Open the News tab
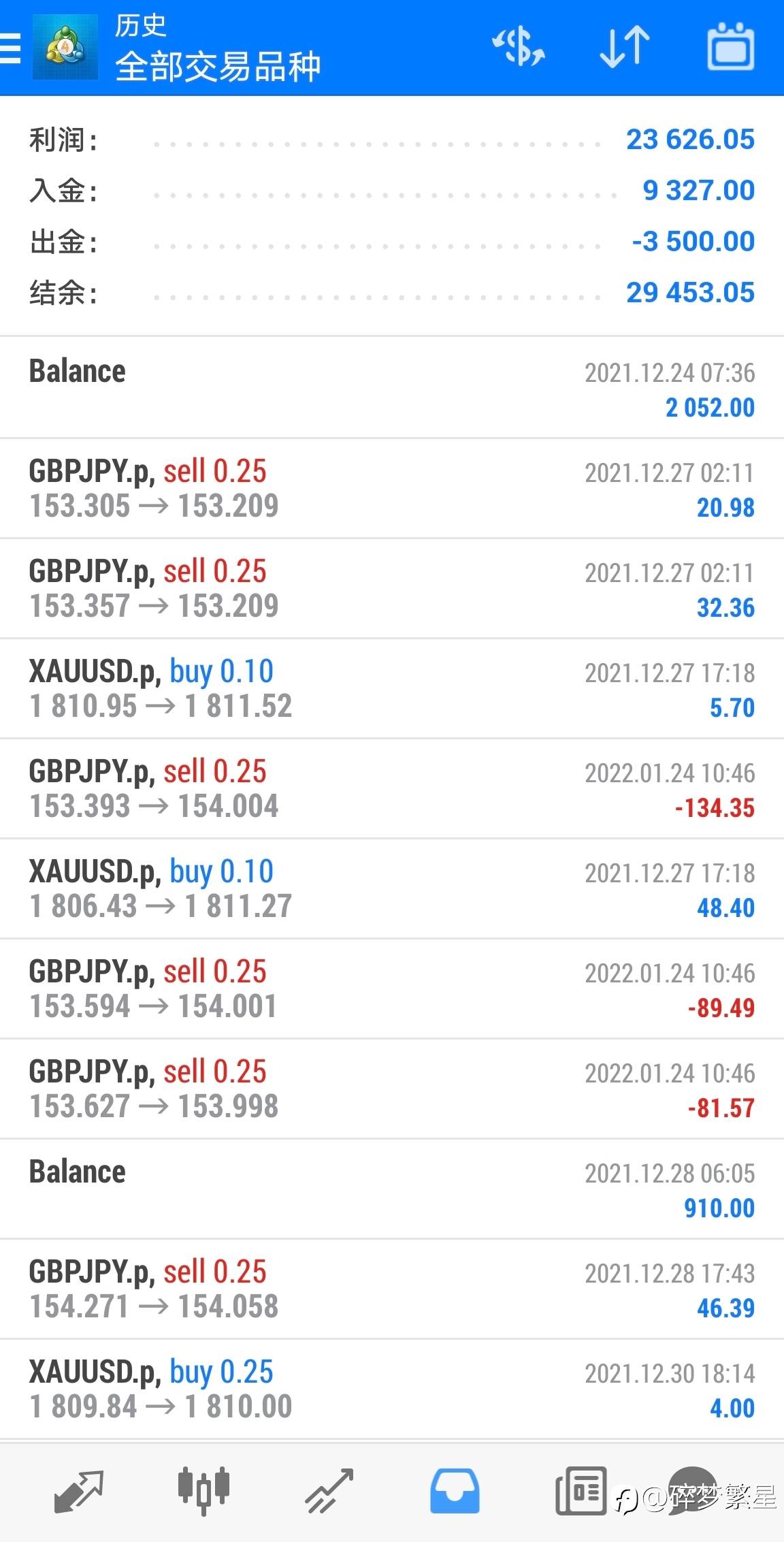 [x=581, y=1490]
